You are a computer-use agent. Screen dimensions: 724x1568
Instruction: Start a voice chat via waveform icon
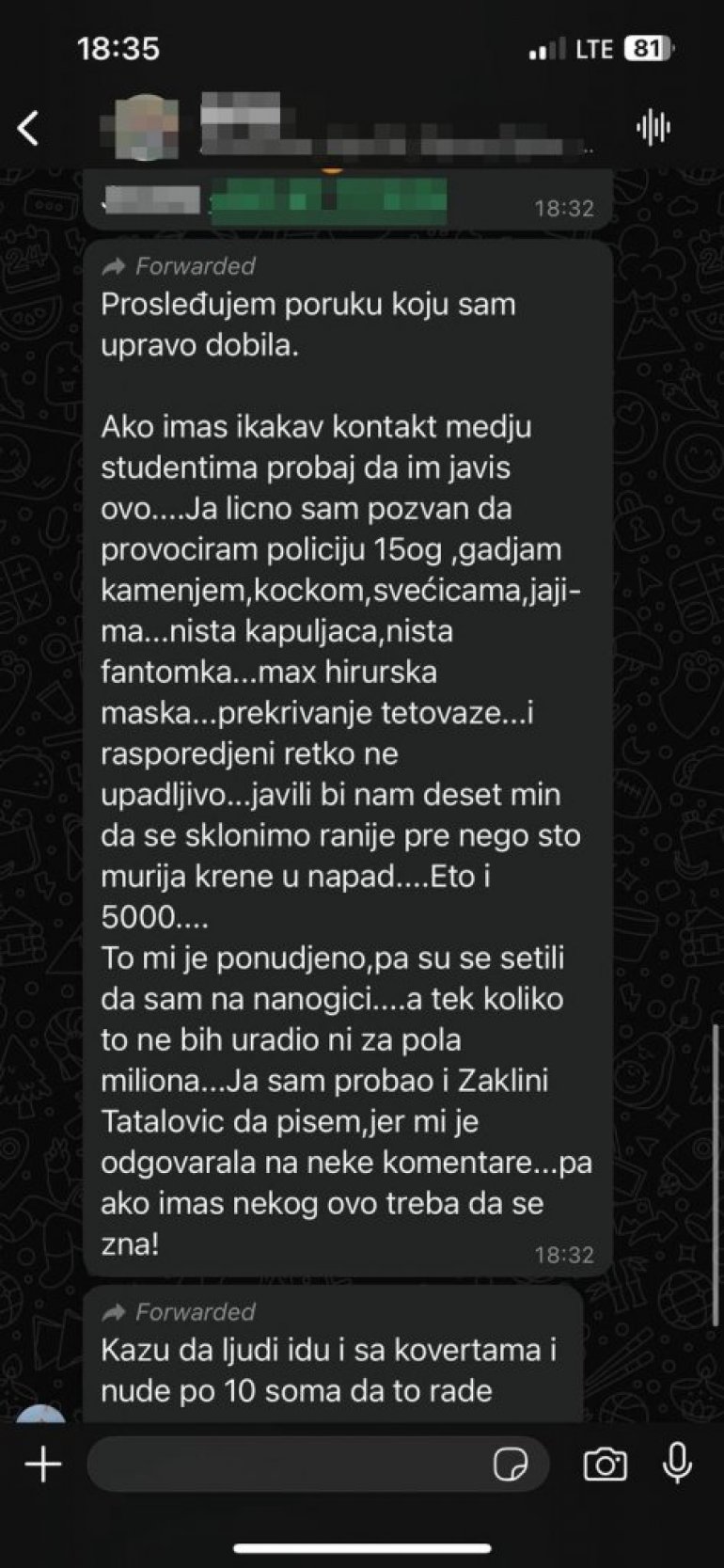tap(653, 127)
